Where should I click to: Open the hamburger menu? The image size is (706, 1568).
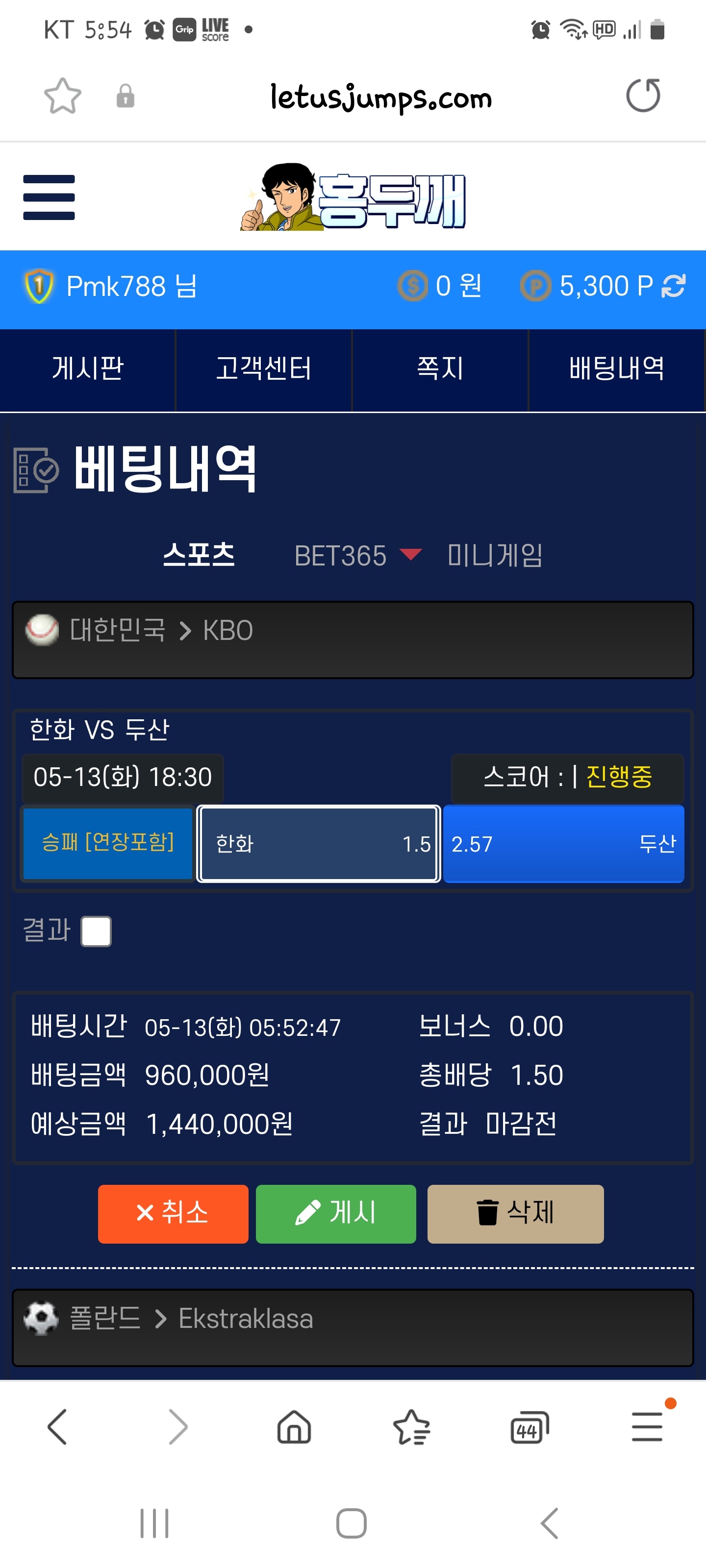click(x=49, y=197)
